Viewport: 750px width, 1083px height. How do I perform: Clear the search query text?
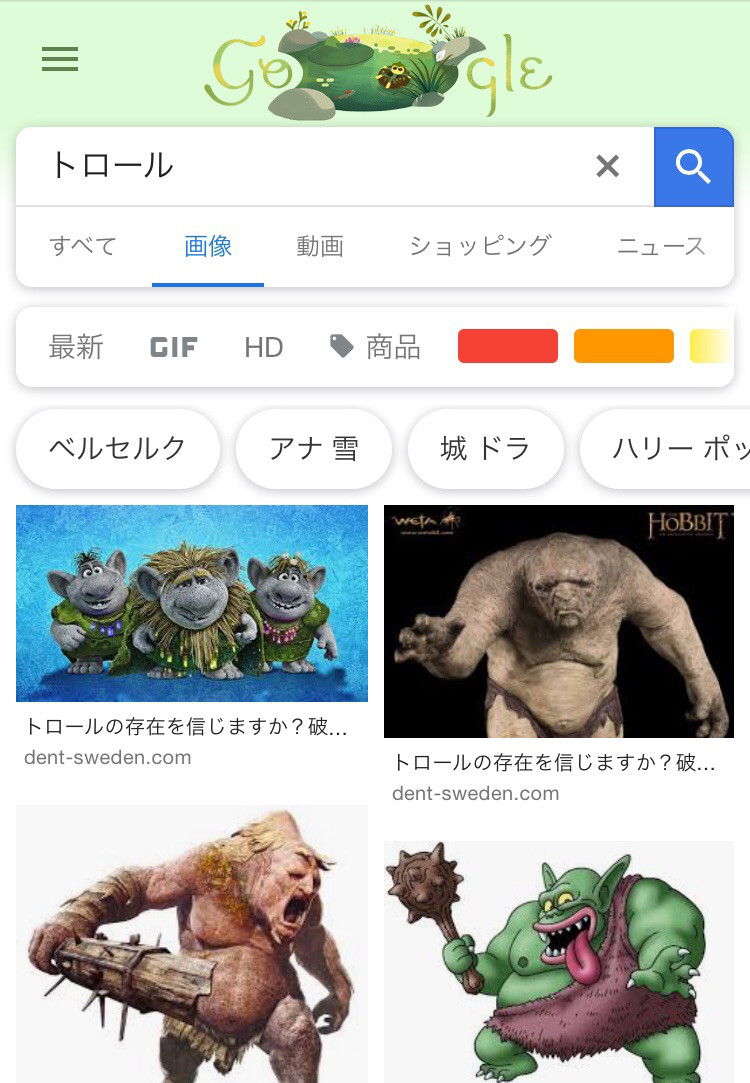[607, 166]
